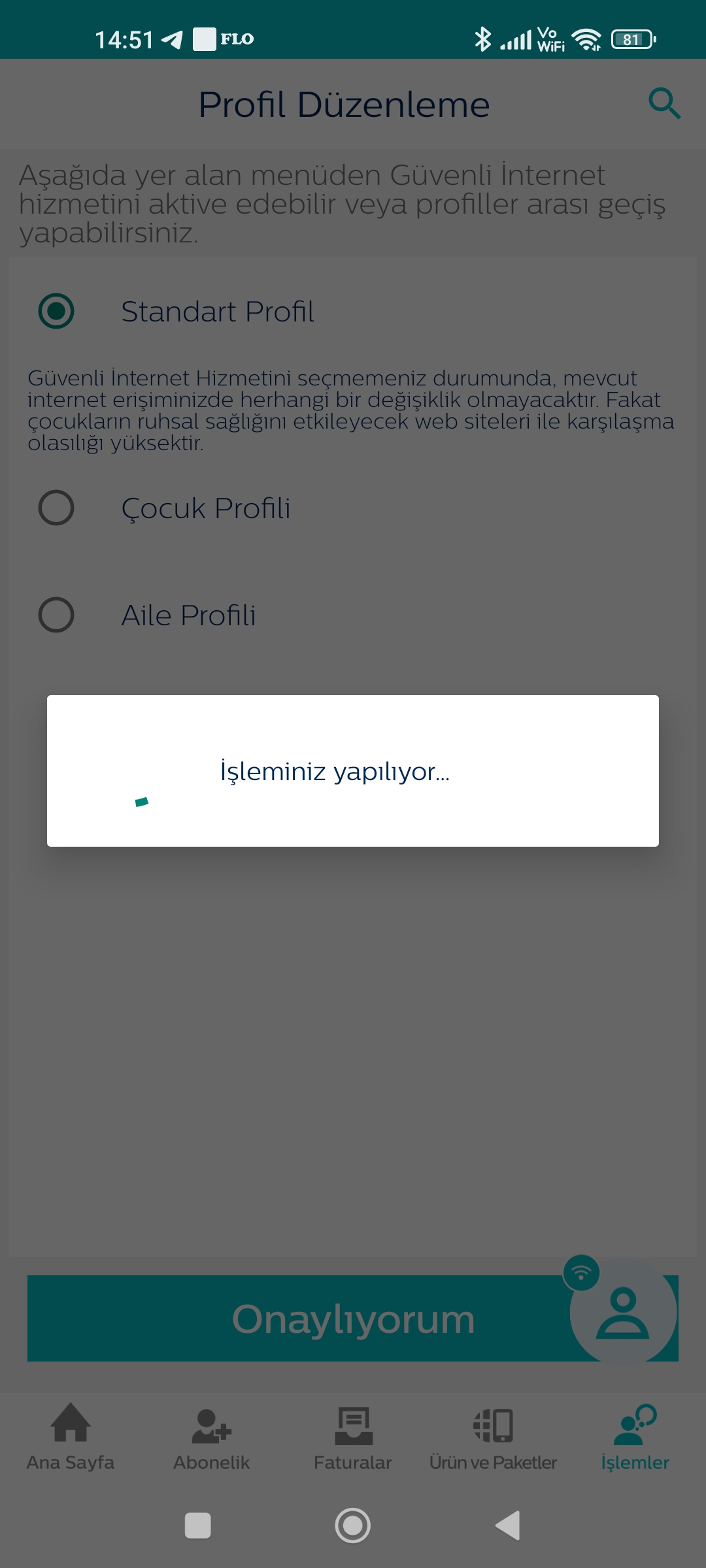The width and height of the screenshot is (706, 1568).
Task: Open the floating profile assistant bubble
Action: (x=622, y=1312)
